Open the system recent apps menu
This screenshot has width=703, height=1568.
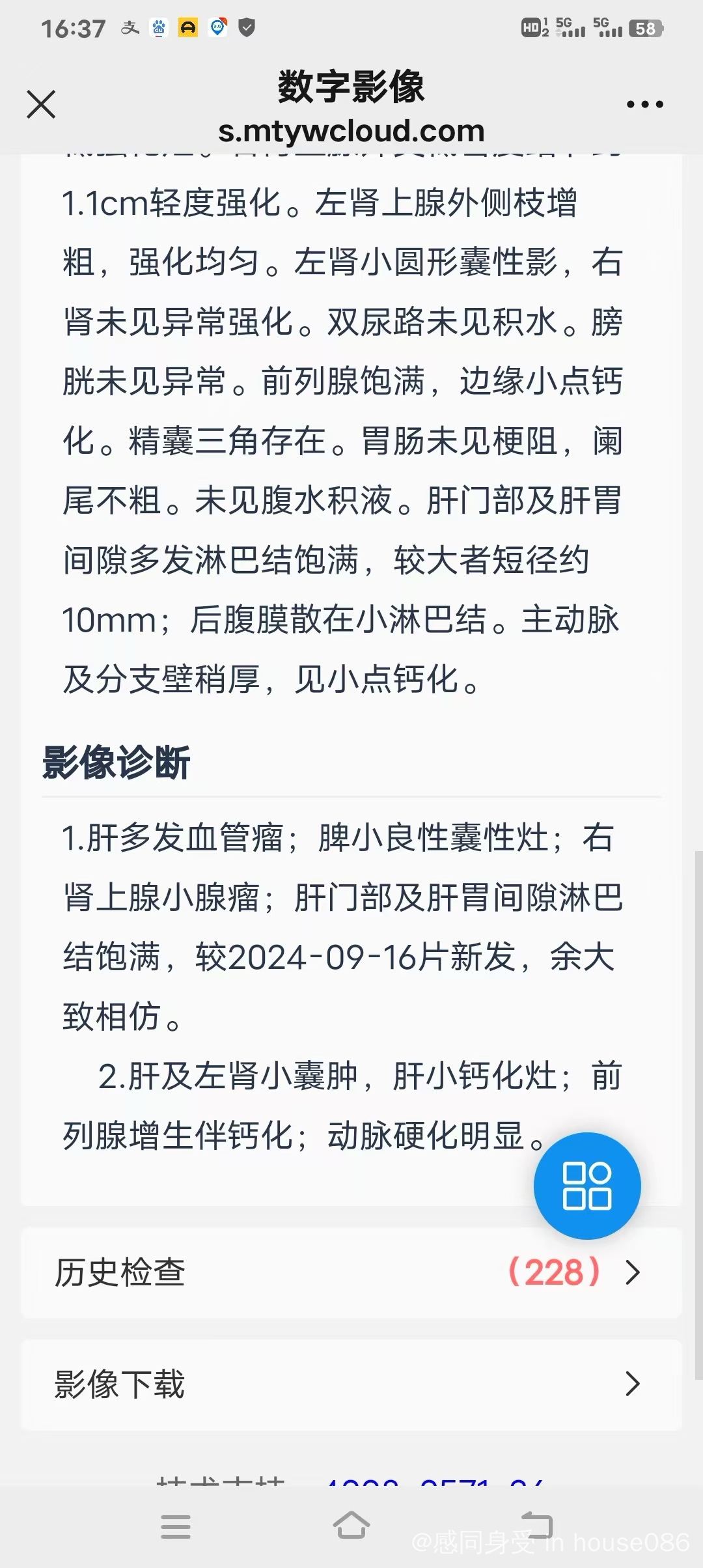[x=176, y=1526]
